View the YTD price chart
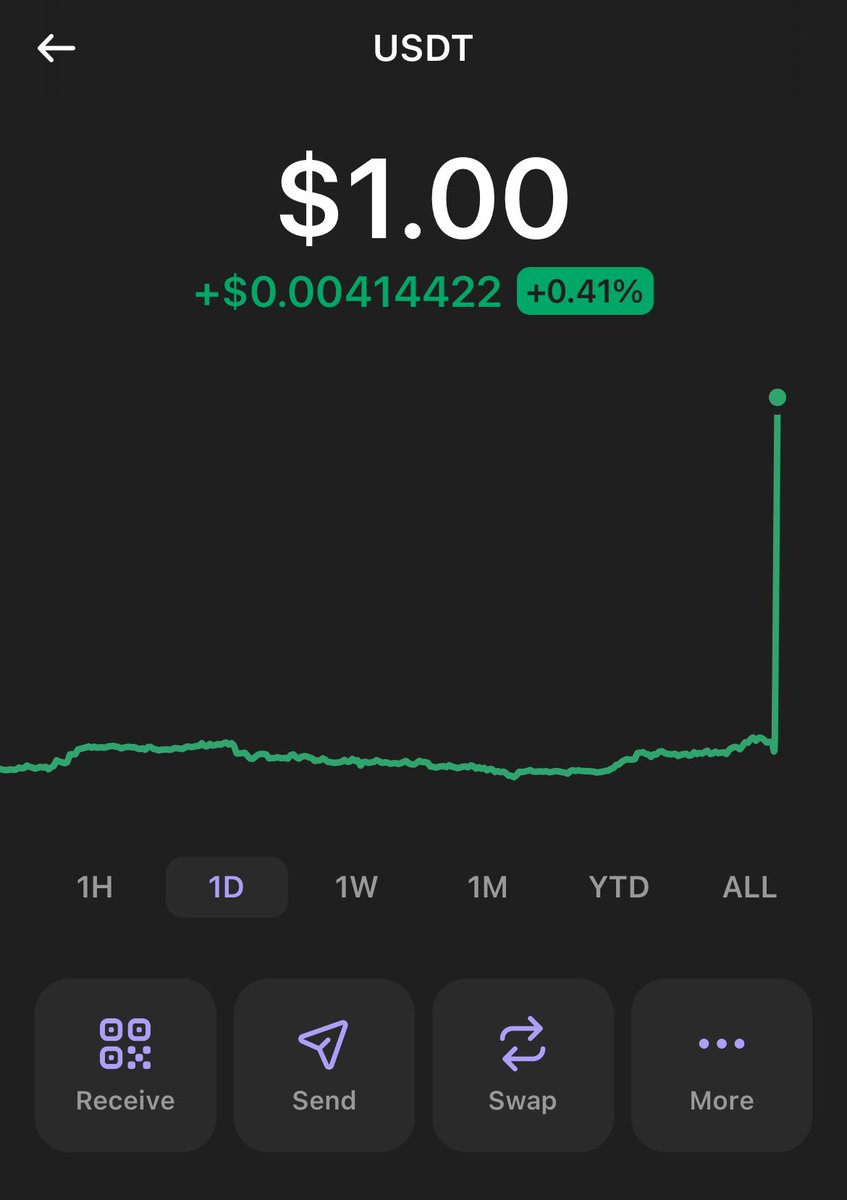The width and height of the screenshot is (847, 1200). point(619,887)
